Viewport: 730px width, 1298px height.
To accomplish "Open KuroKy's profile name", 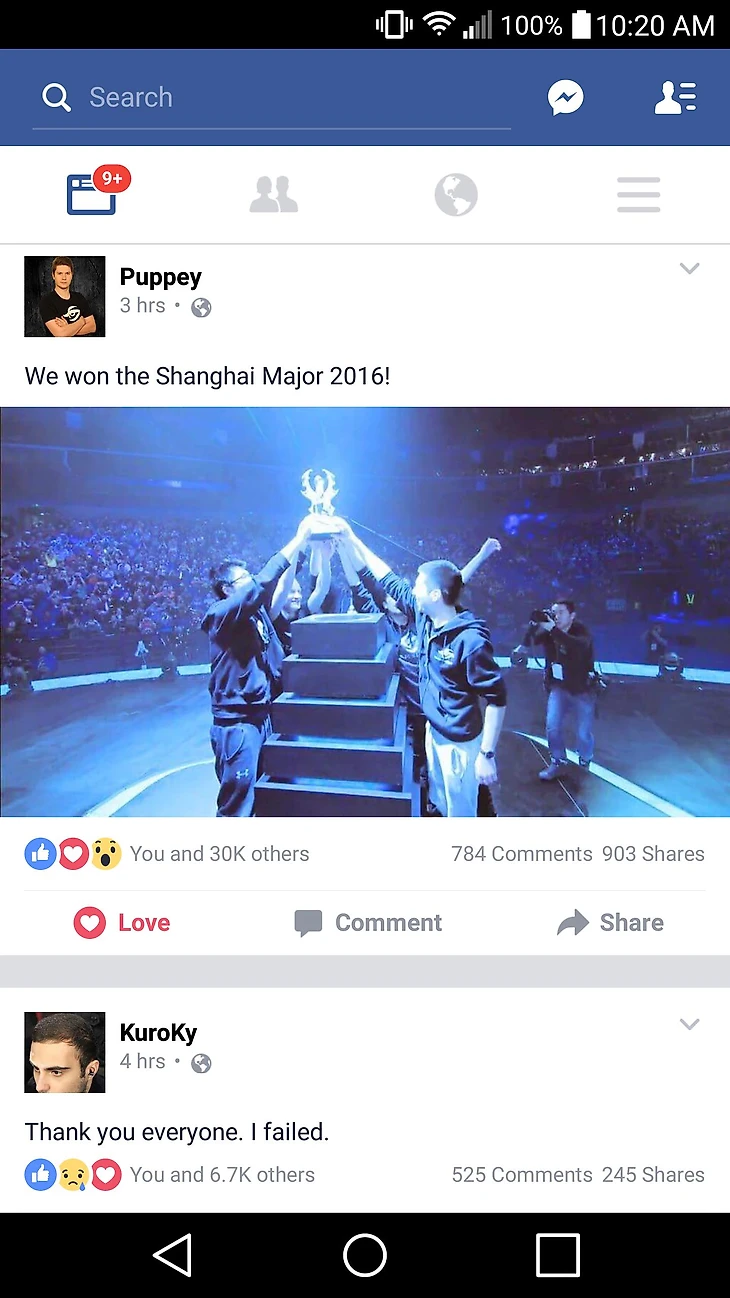I will pyautogui.click(x=158, y=1033).
